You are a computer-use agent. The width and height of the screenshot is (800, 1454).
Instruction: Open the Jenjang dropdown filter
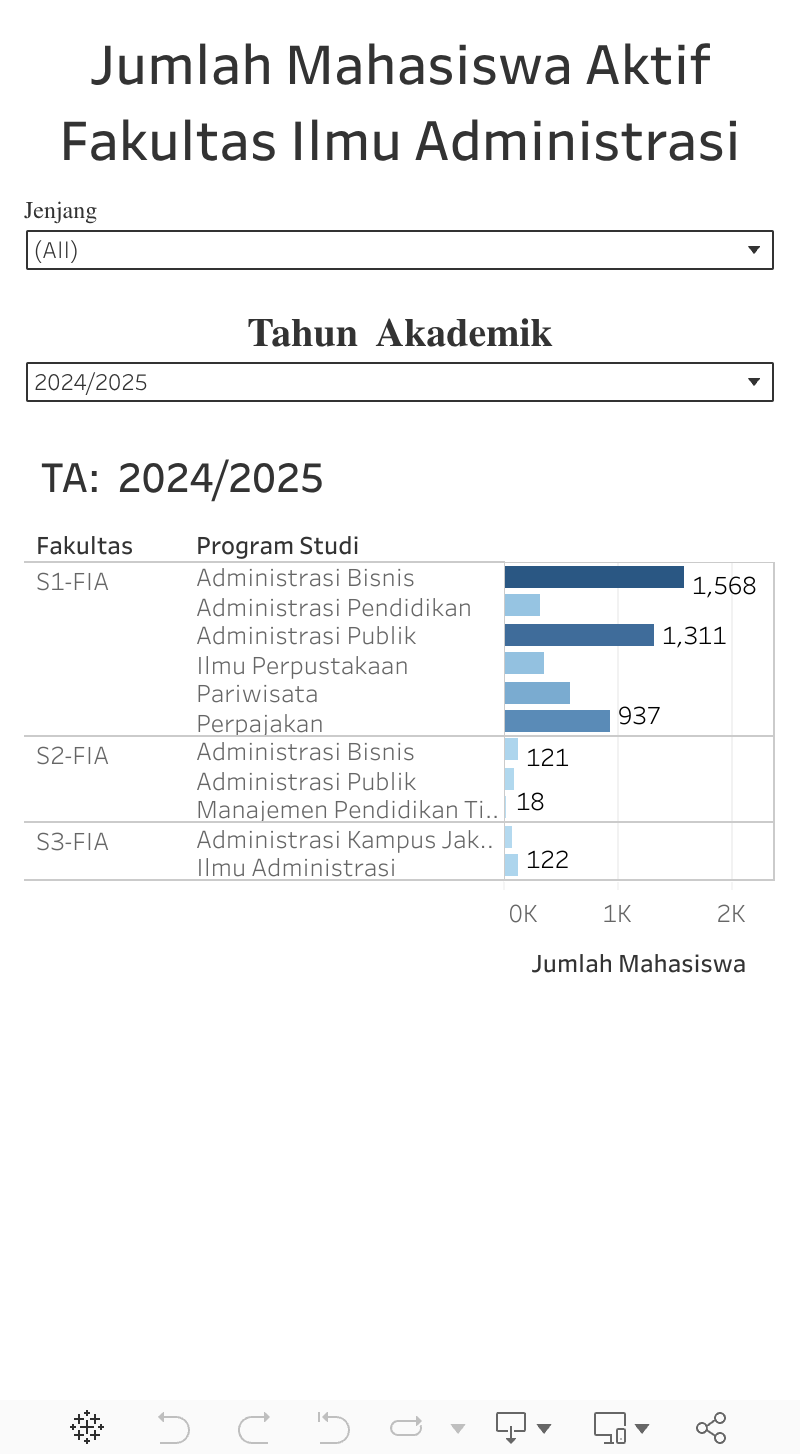(x=399, y=250)
